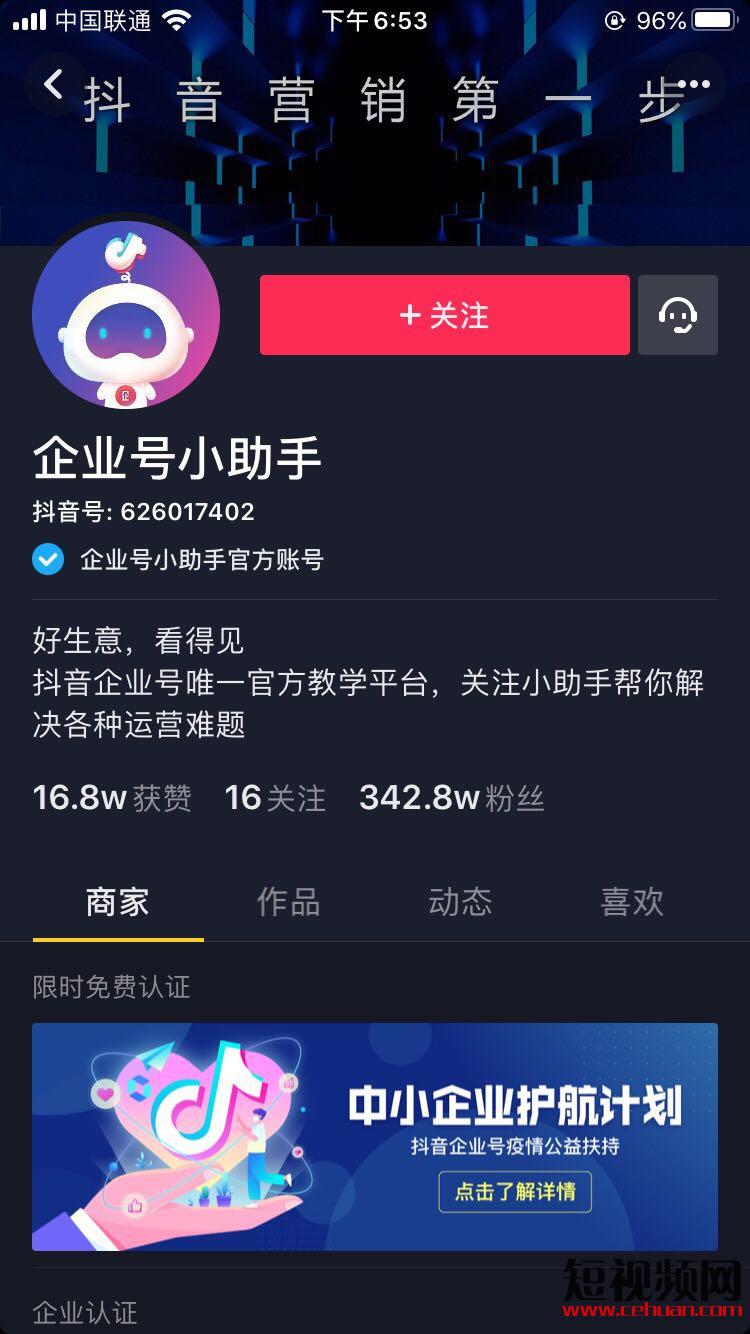
Task: View the 342.8w 粉丝 followers list
Action: pos(451,798)
